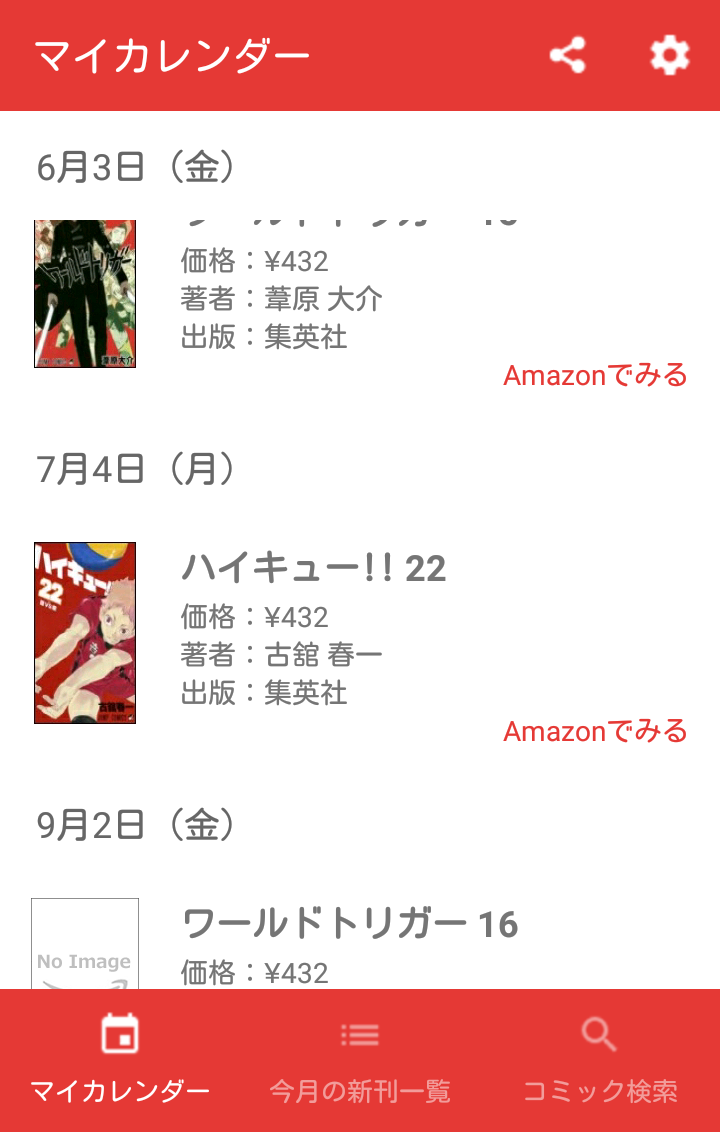Open Amazonでみる link under the 6月3日 entry
The height and width of the screenshot is (1132, 720).
[x=595, y=375]
